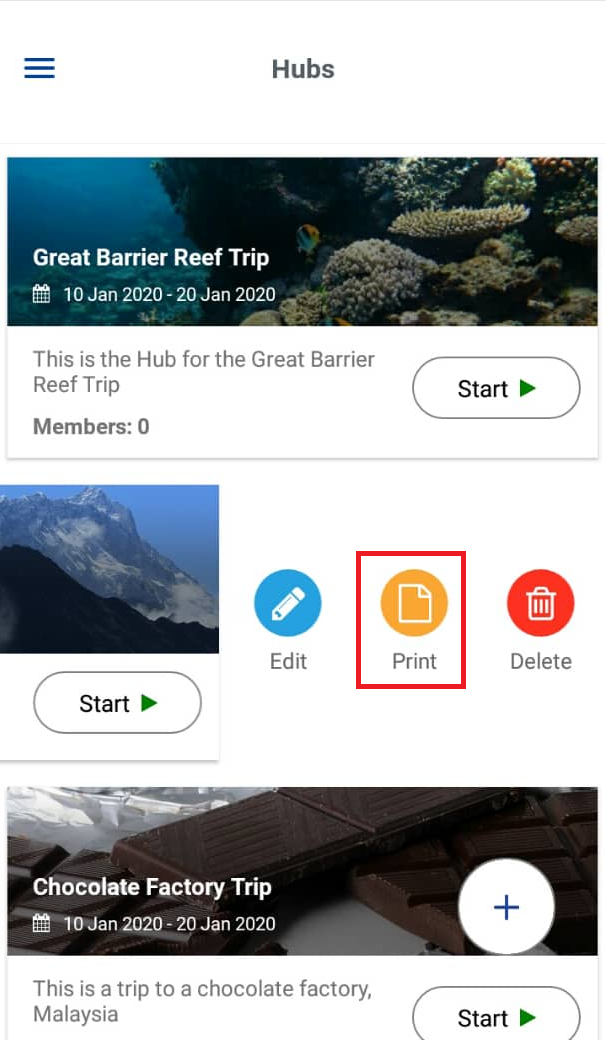The width and height of the screenshot is (606, 1040).
Task: Edit the swiped mountain hub
Action: [x=288, y=606]
